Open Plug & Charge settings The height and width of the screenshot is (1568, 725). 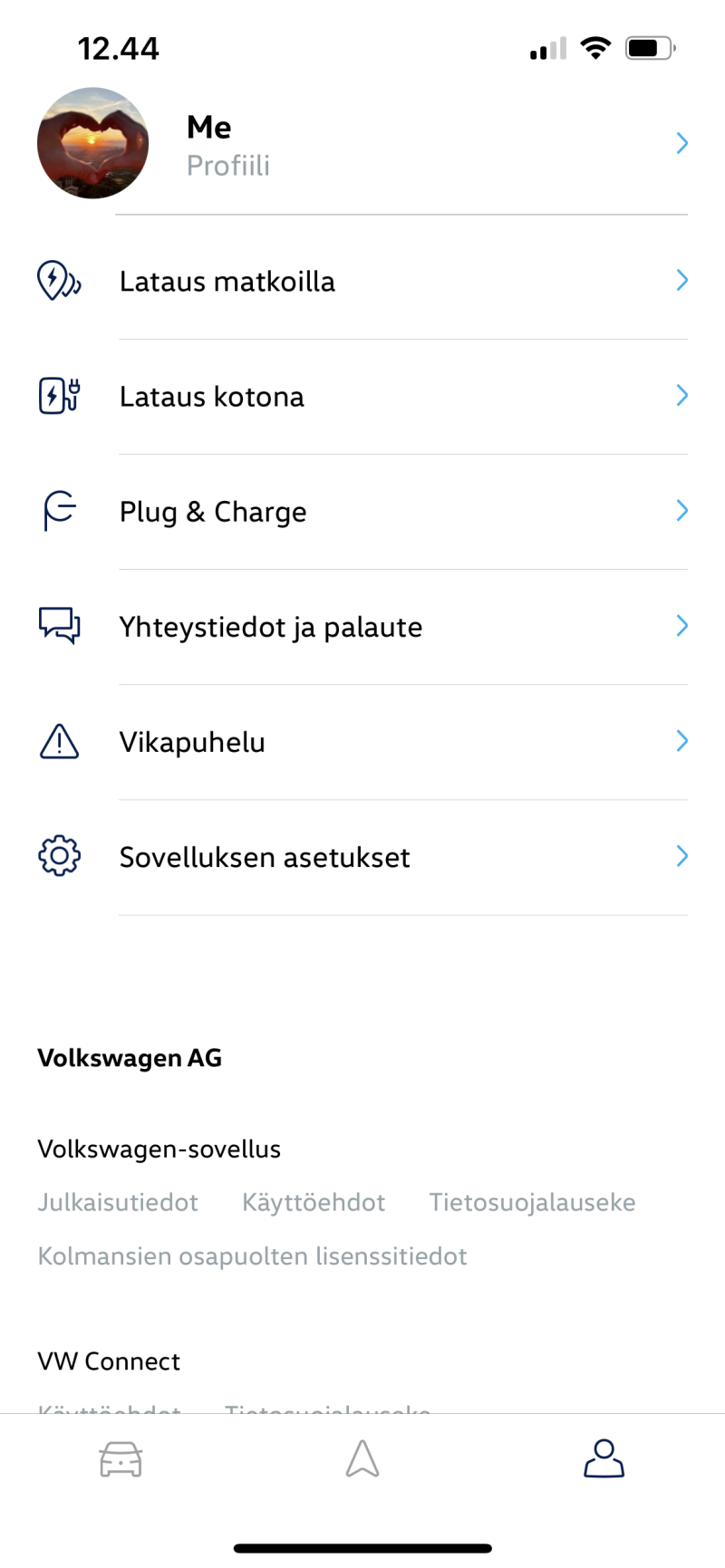tap(362, 512)
